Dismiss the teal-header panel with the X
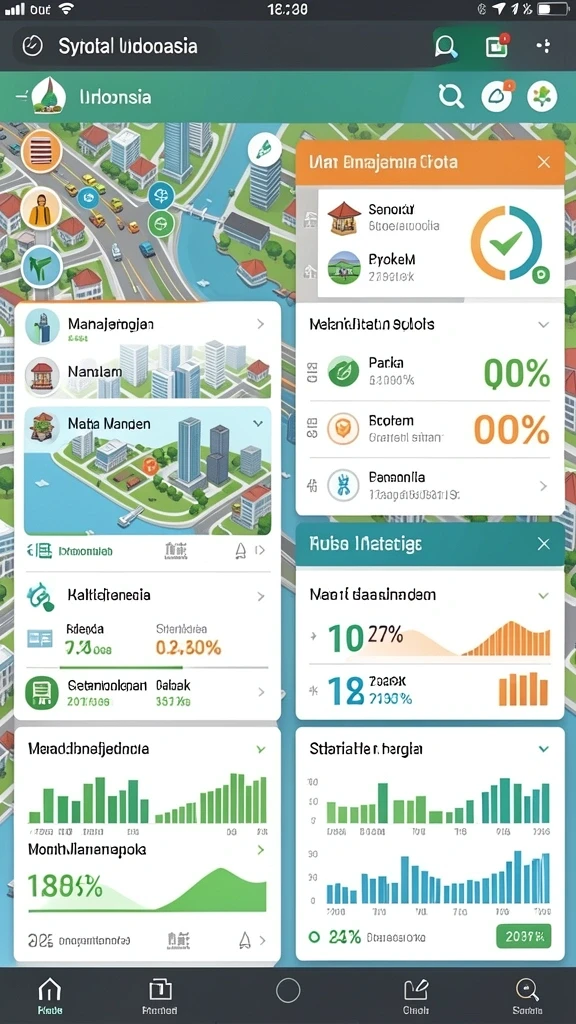Image resolution: width=576 pixels, height=1024 pixels. point(543,543)
